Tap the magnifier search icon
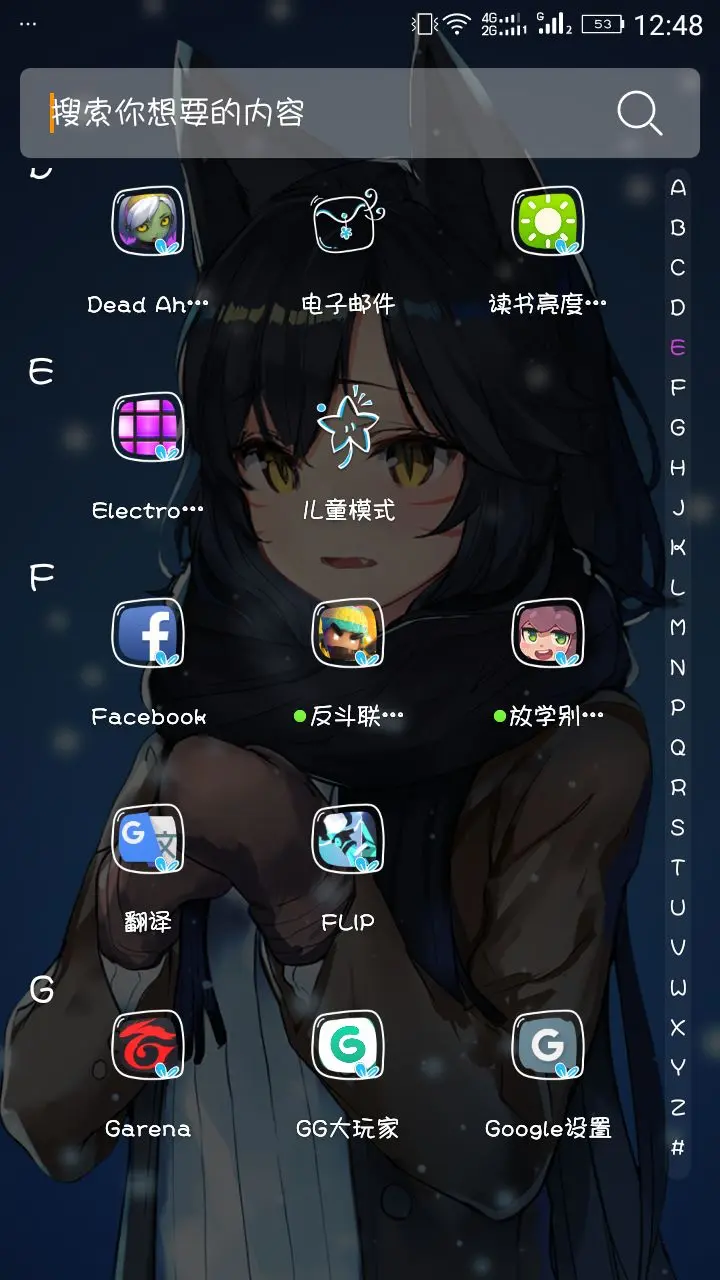The width and height of the screenshot is (720, 1280). [x=639, y=113]
